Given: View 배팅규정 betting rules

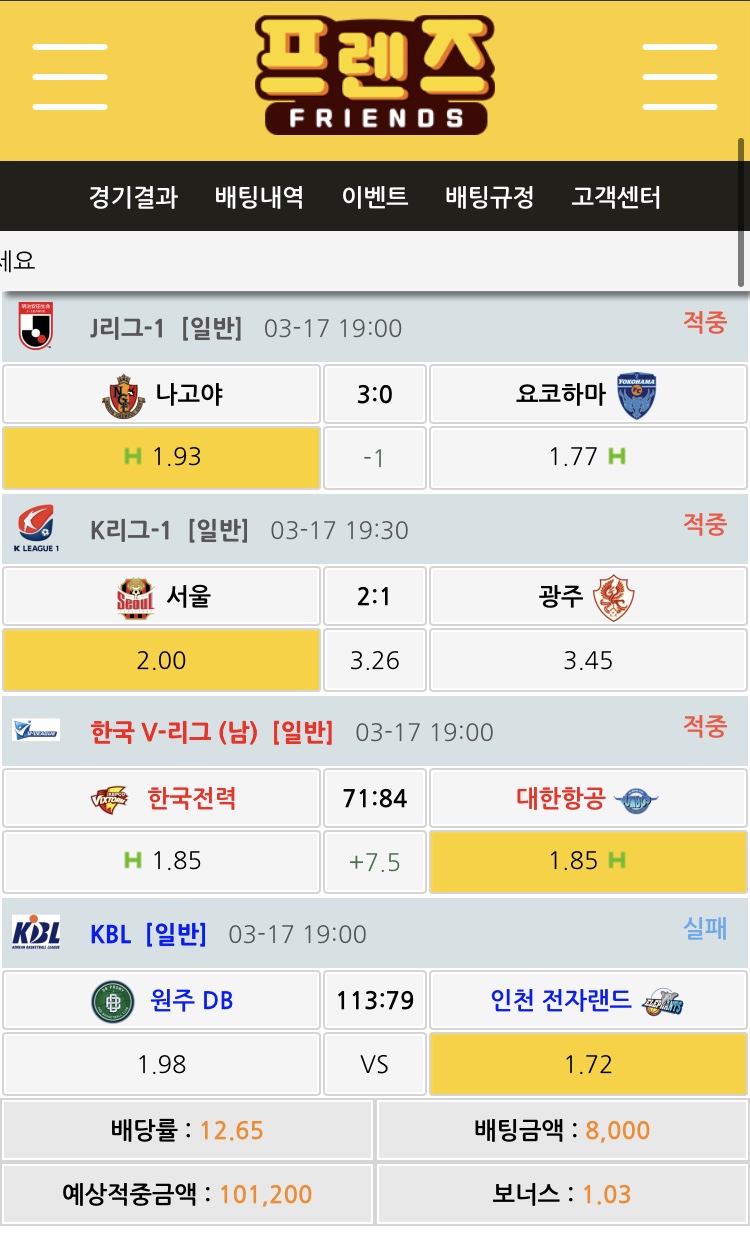Looking at the screenshot, I should 489,197.
